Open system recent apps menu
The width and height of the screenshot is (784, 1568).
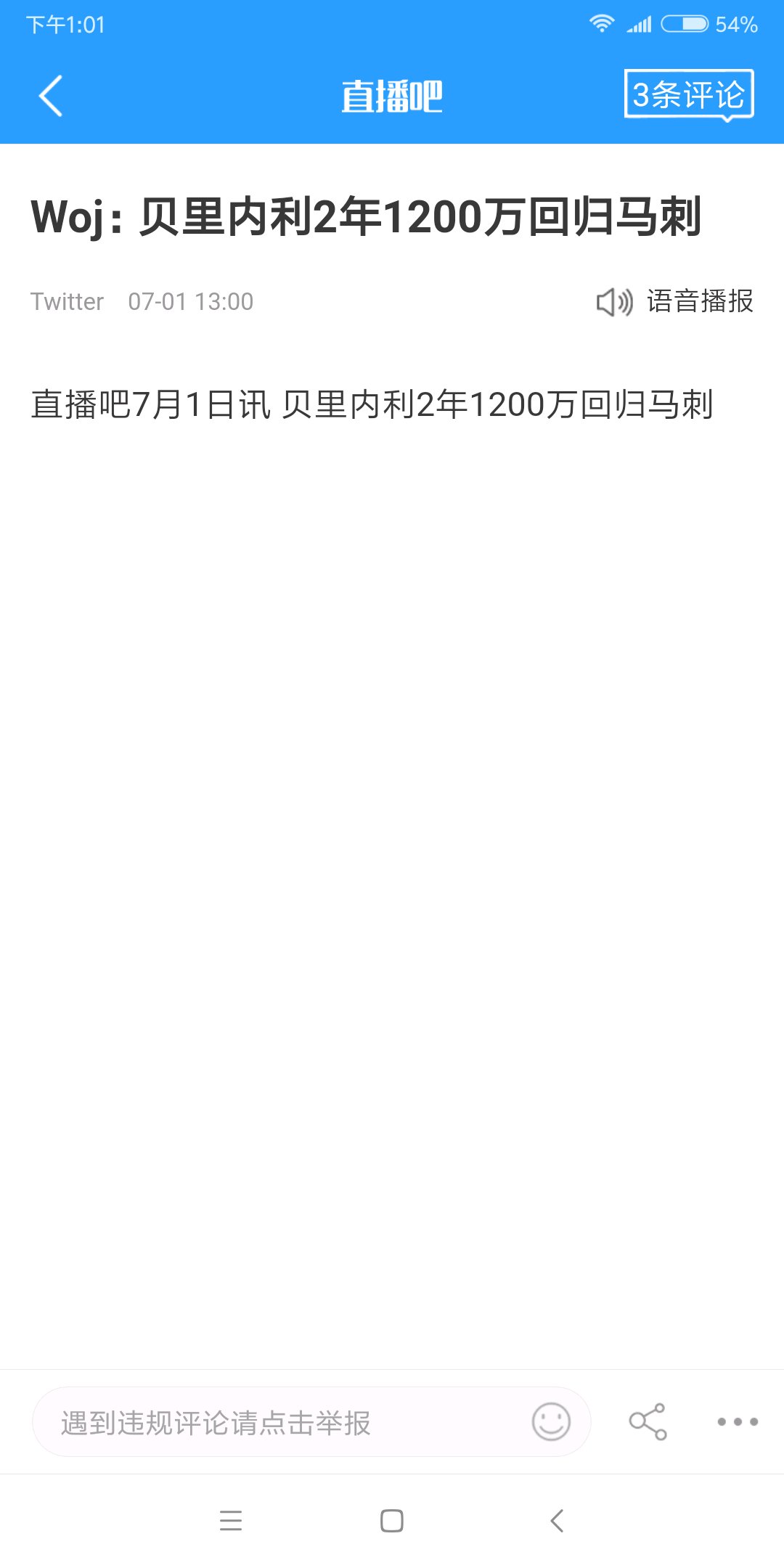(231, 1521)
